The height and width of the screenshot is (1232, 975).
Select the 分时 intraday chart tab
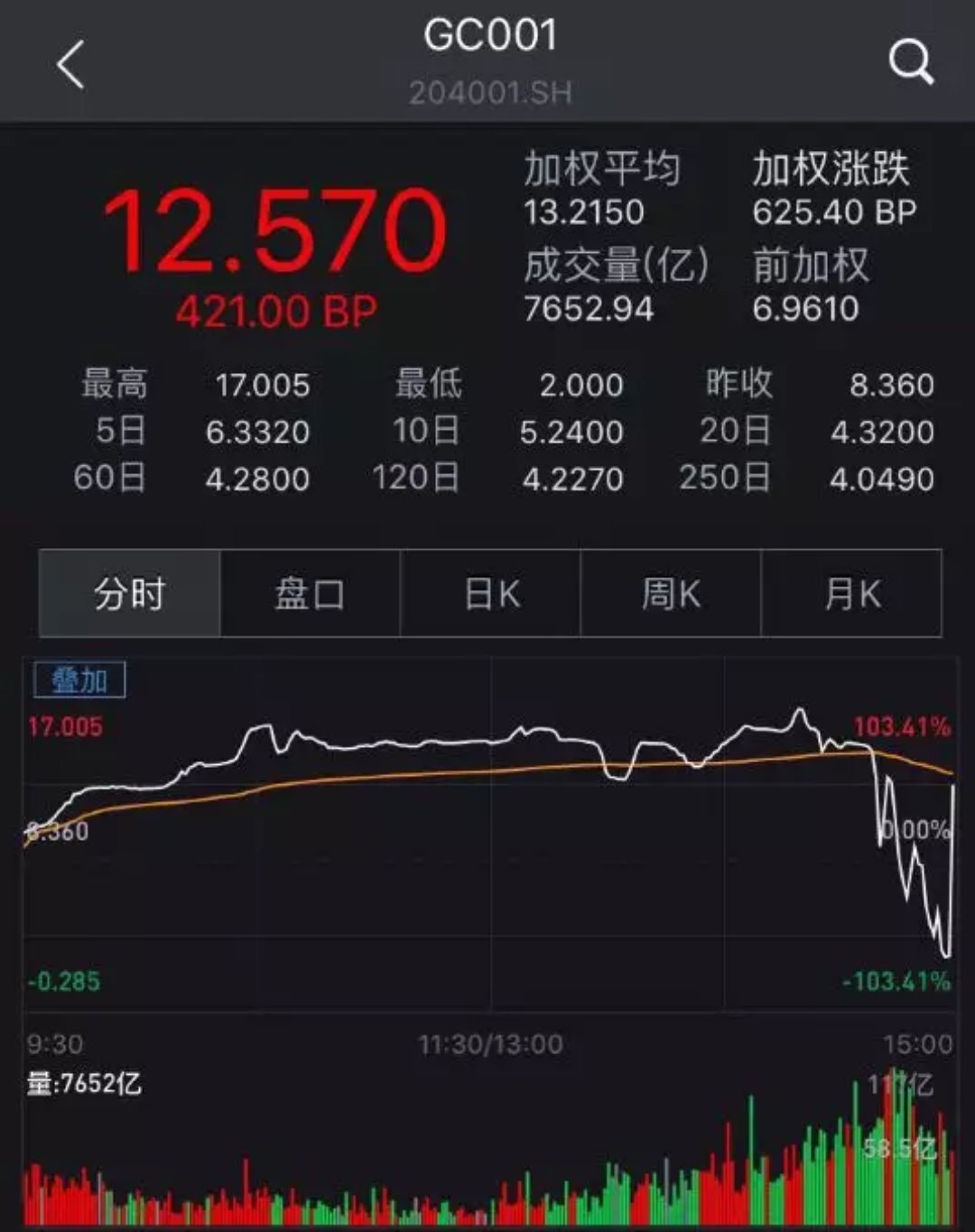130,594
